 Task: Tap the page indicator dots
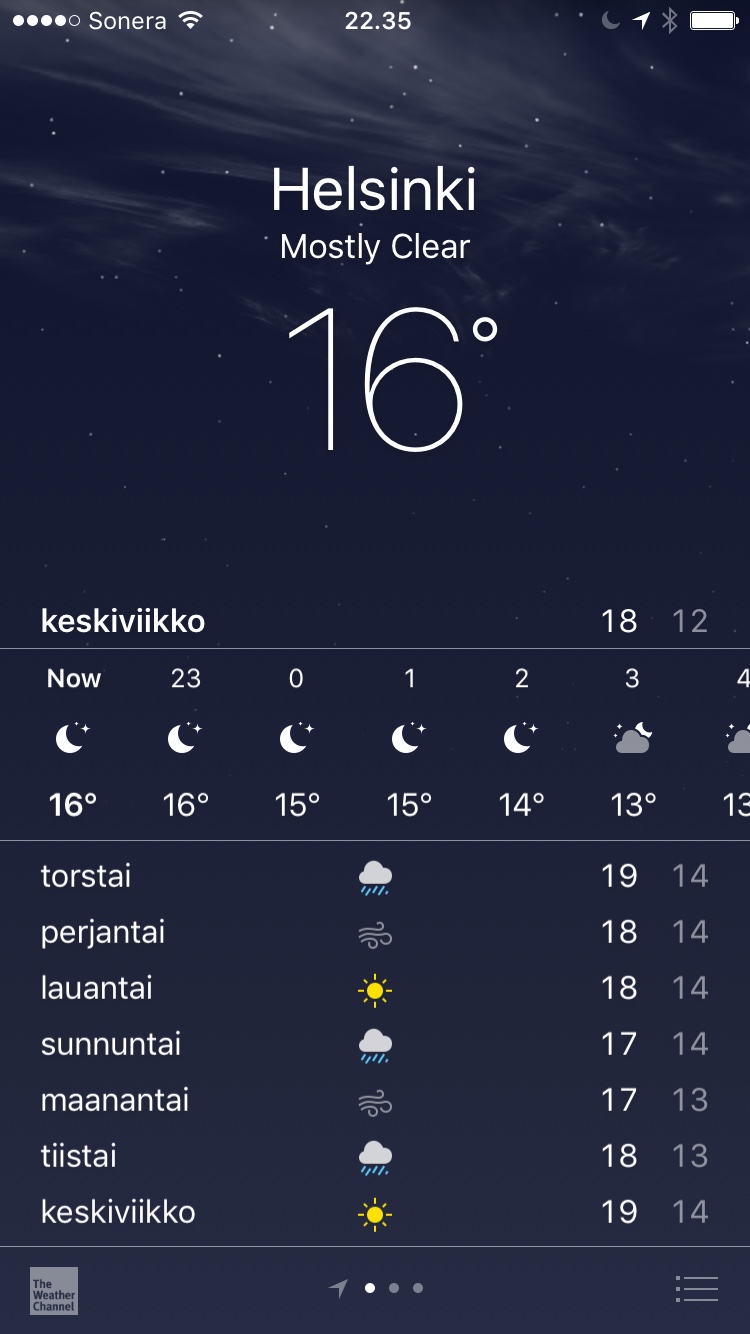click(393, 1288)
